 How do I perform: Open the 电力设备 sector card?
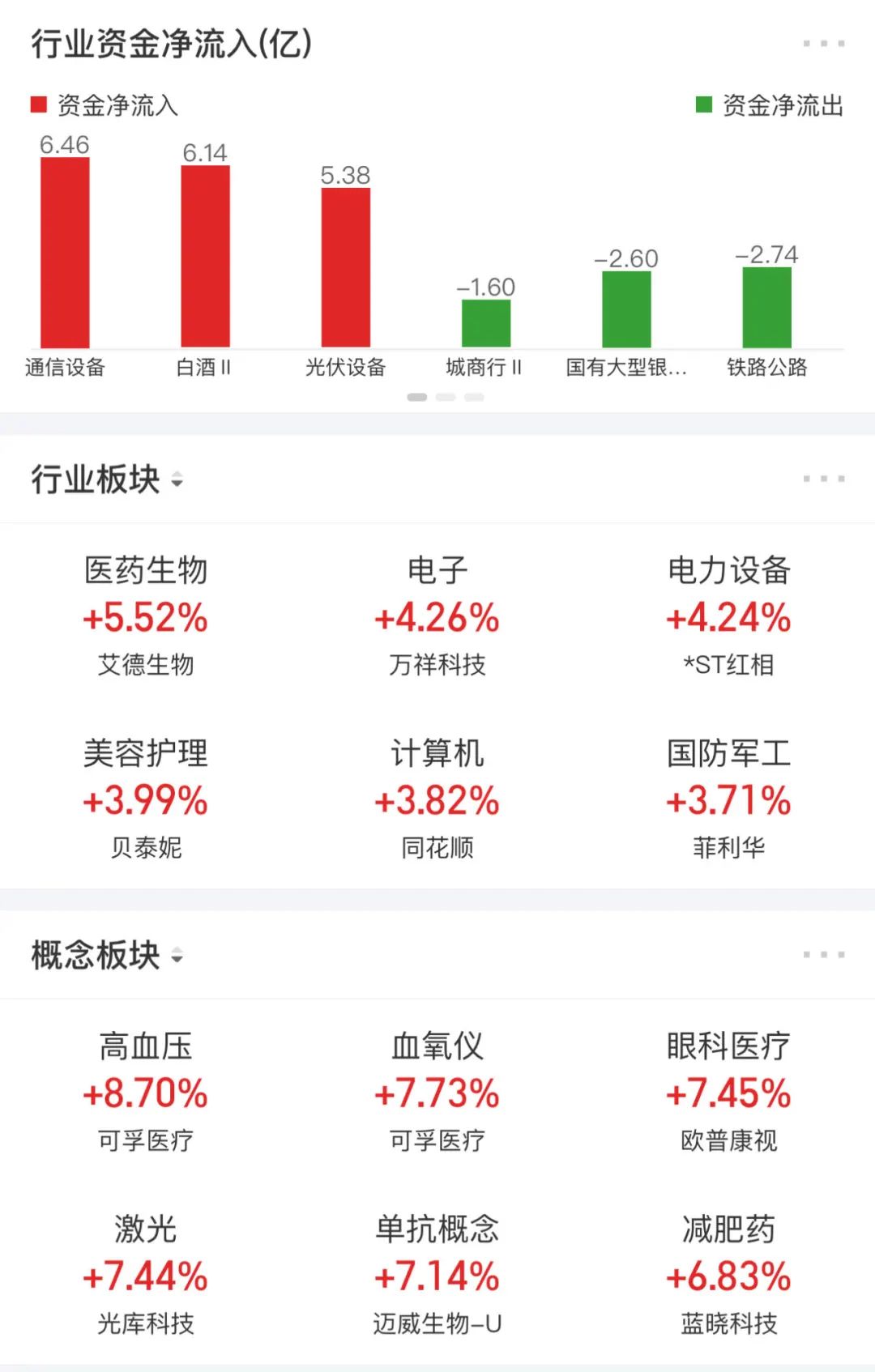728,617
